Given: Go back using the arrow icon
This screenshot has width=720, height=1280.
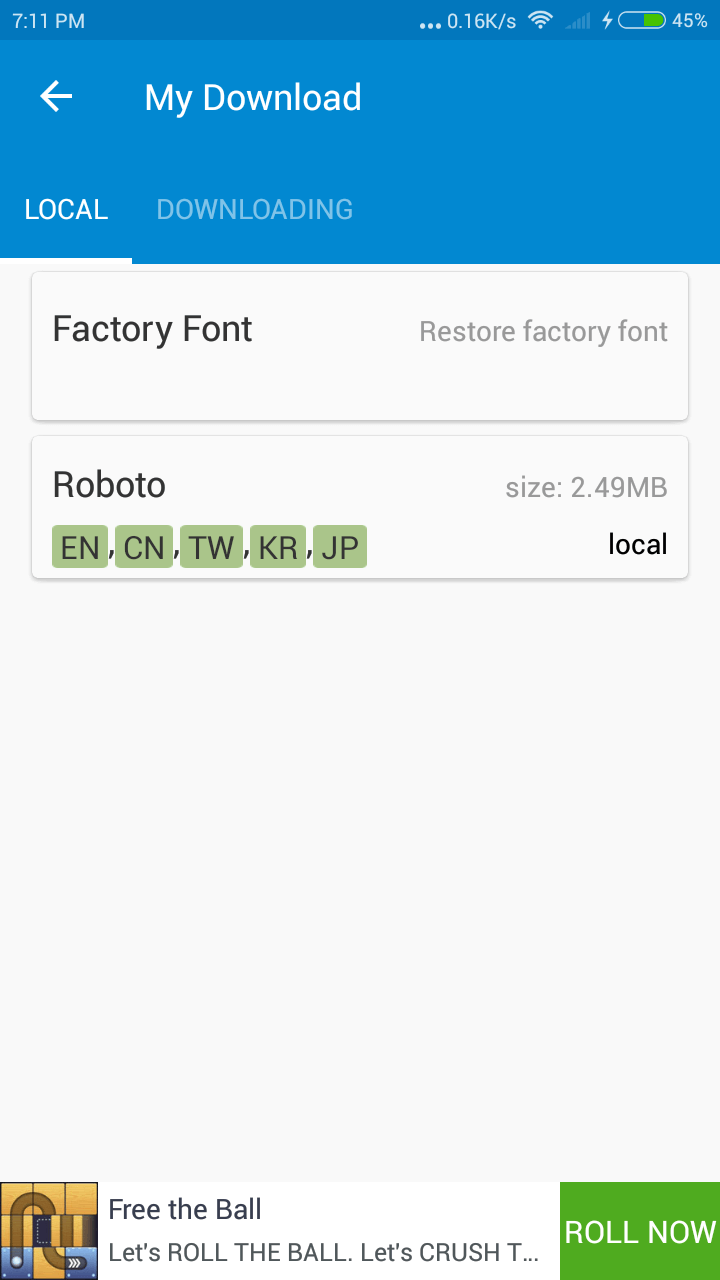Looking at the screenshot, I should click(x=56, y=97).
